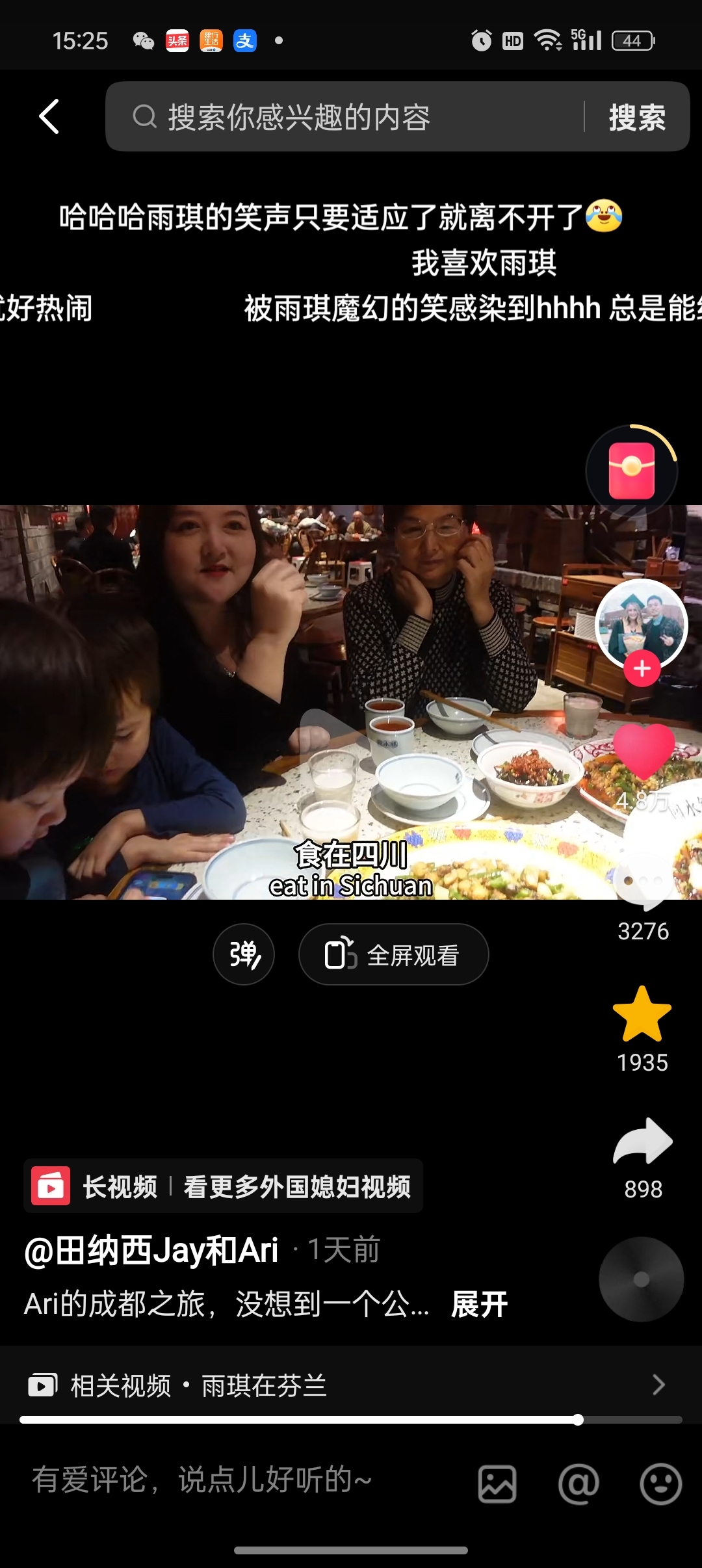Screen dimensions: 702x1568
Task: Favorite the video with the star
Action: [642, 1014]
